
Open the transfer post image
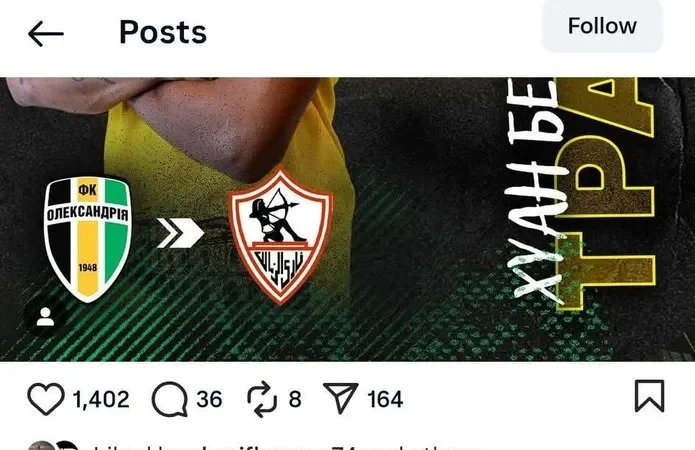(x=400, y=220)
